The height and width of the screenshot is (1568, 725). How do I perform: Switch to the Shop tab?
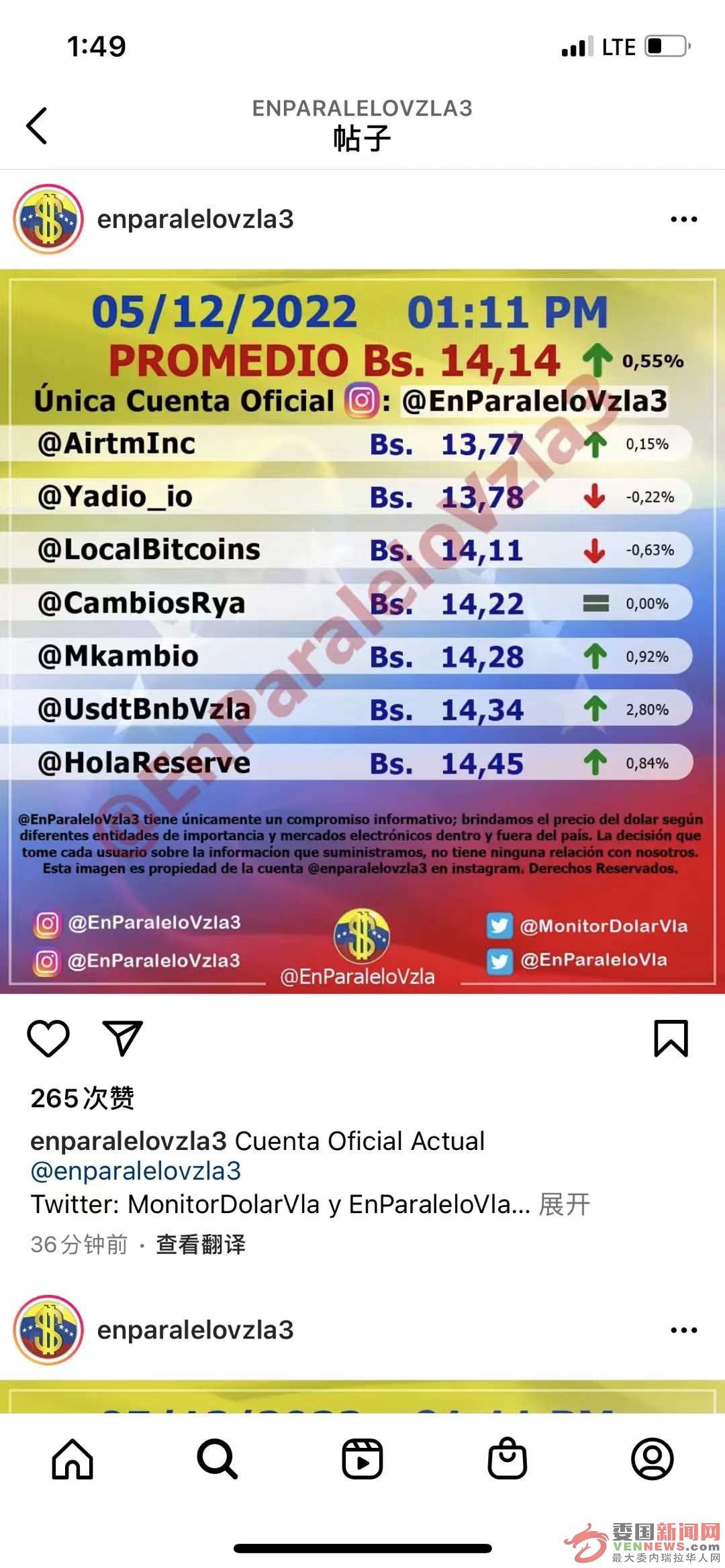507,1459
